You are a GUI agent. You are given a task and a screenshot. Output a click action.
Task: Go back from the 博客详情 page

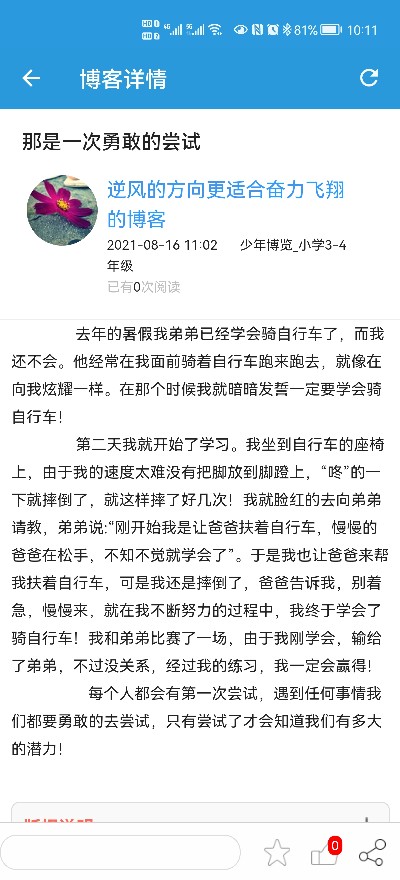click(31, 79)
